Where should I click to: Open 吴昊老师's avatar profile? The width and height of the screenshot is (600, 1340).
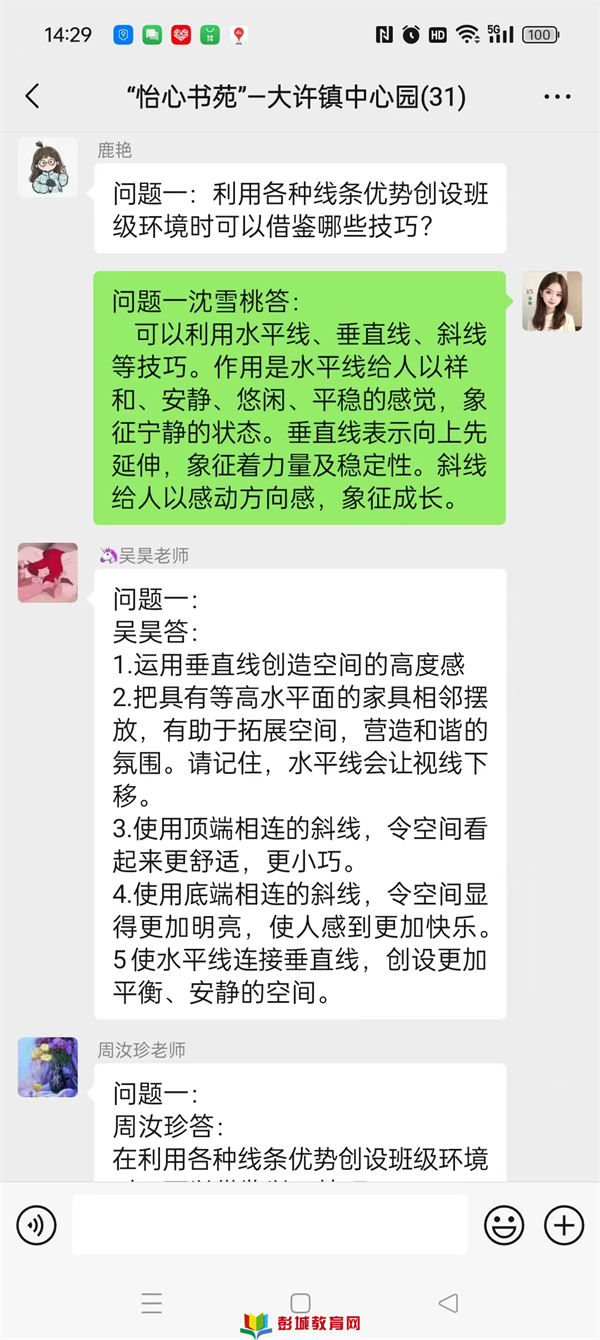[x=47, y=573]
